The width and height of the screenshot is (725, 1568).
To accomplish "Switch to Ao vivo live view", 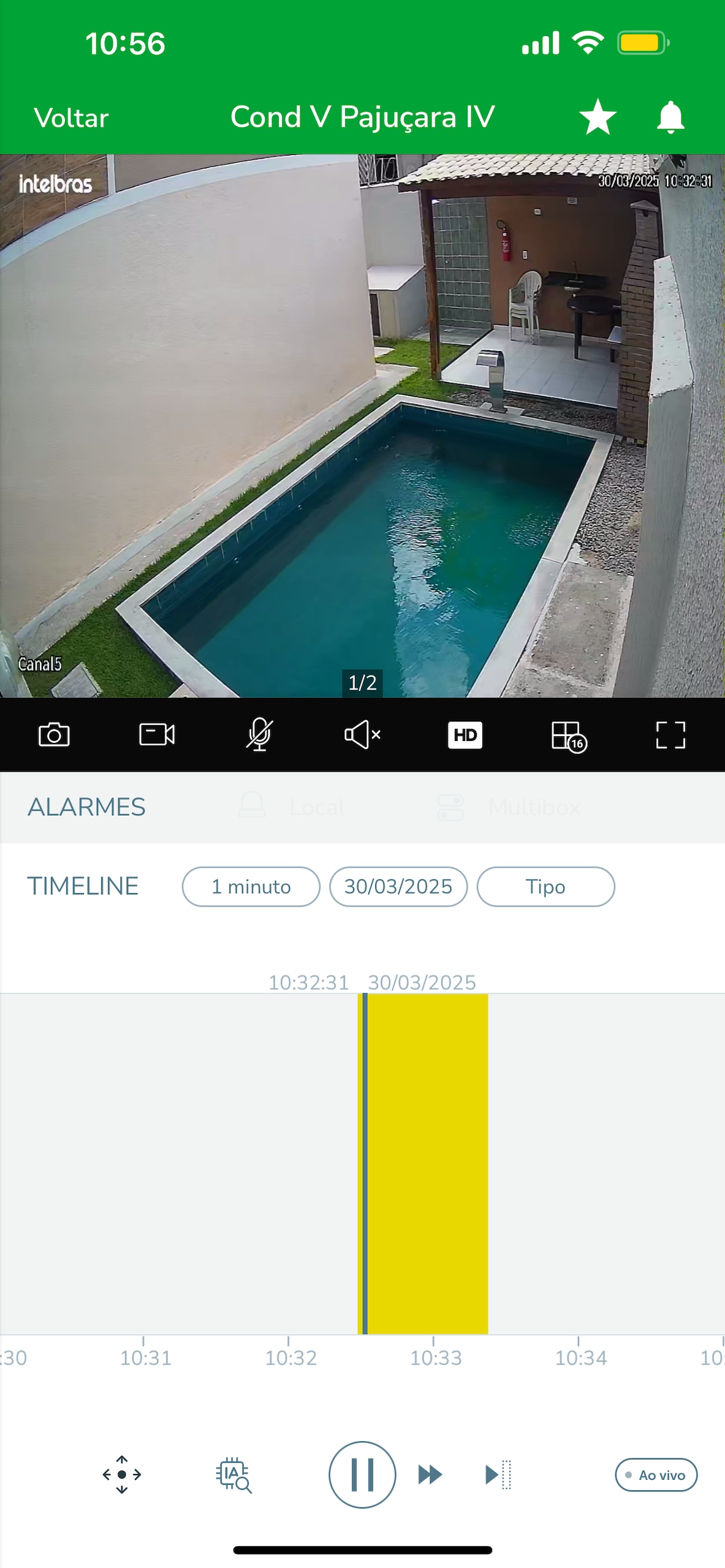I will pyautogui.click(x=656, y=1475).
